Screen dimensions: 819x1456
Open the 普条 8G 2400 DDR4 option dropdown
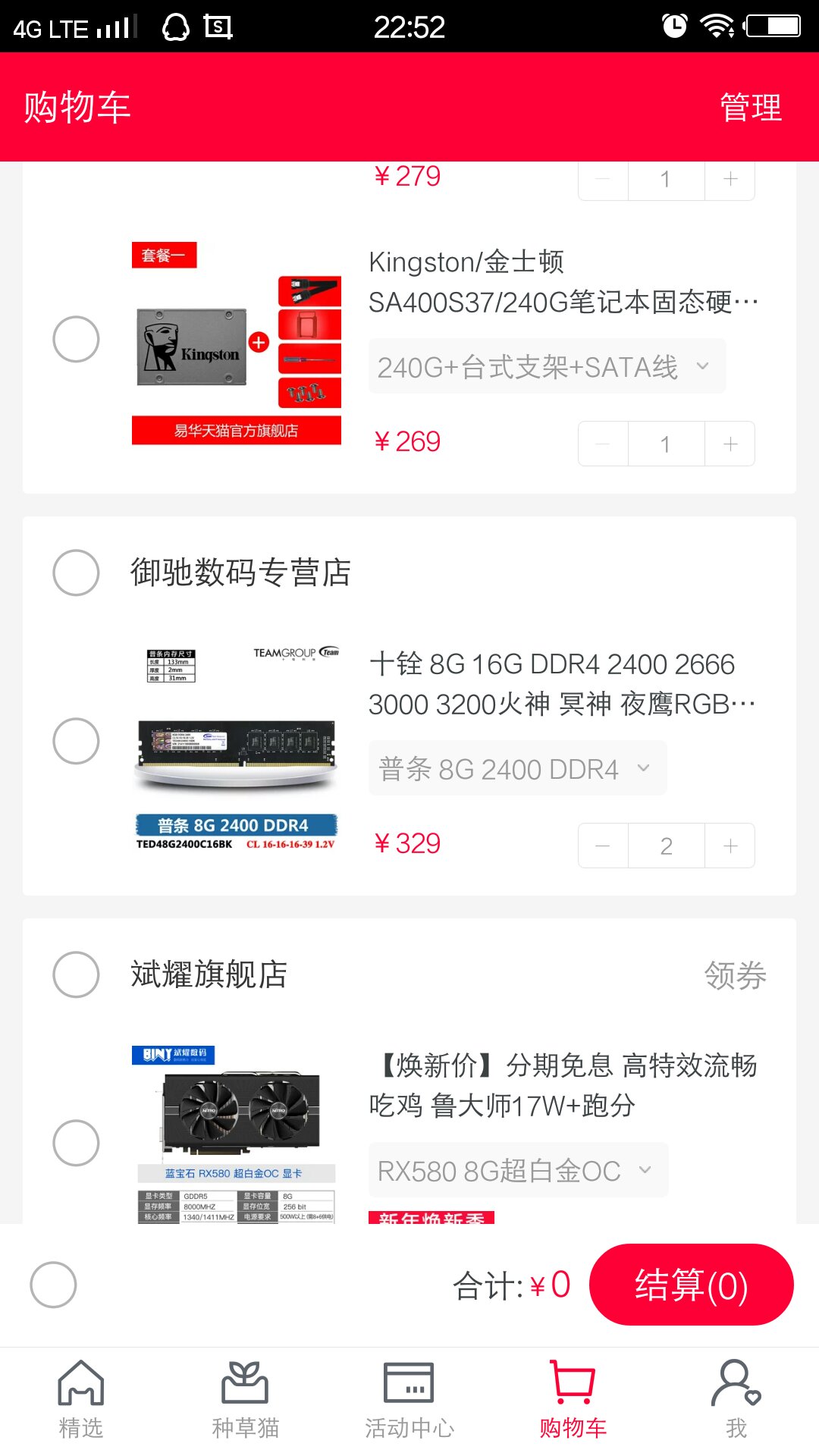(x=517, y=769)
